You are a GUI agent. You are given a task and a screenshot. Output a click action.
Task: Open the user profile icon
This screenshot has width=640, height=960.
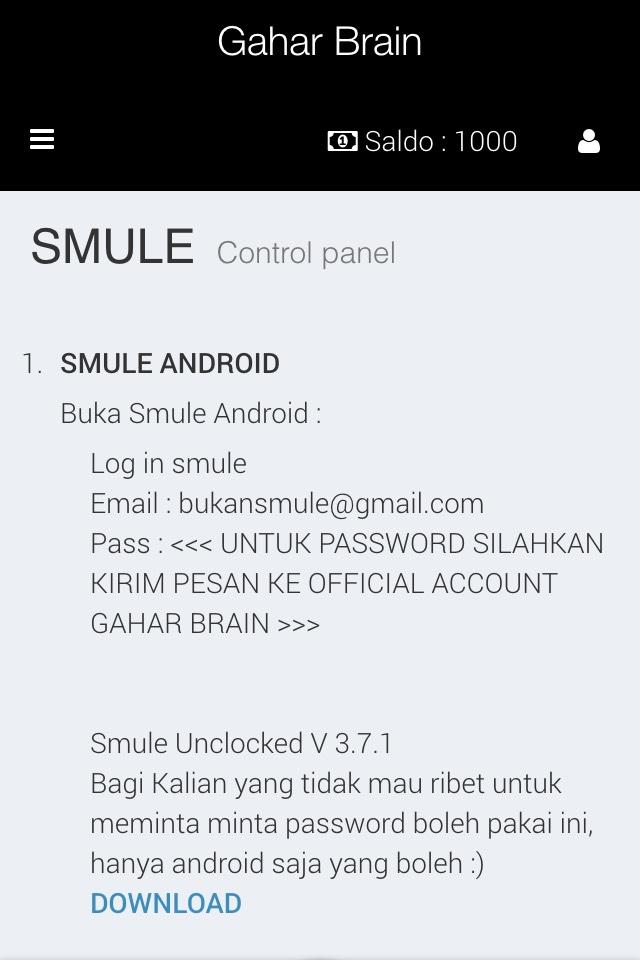pos(589,141)
